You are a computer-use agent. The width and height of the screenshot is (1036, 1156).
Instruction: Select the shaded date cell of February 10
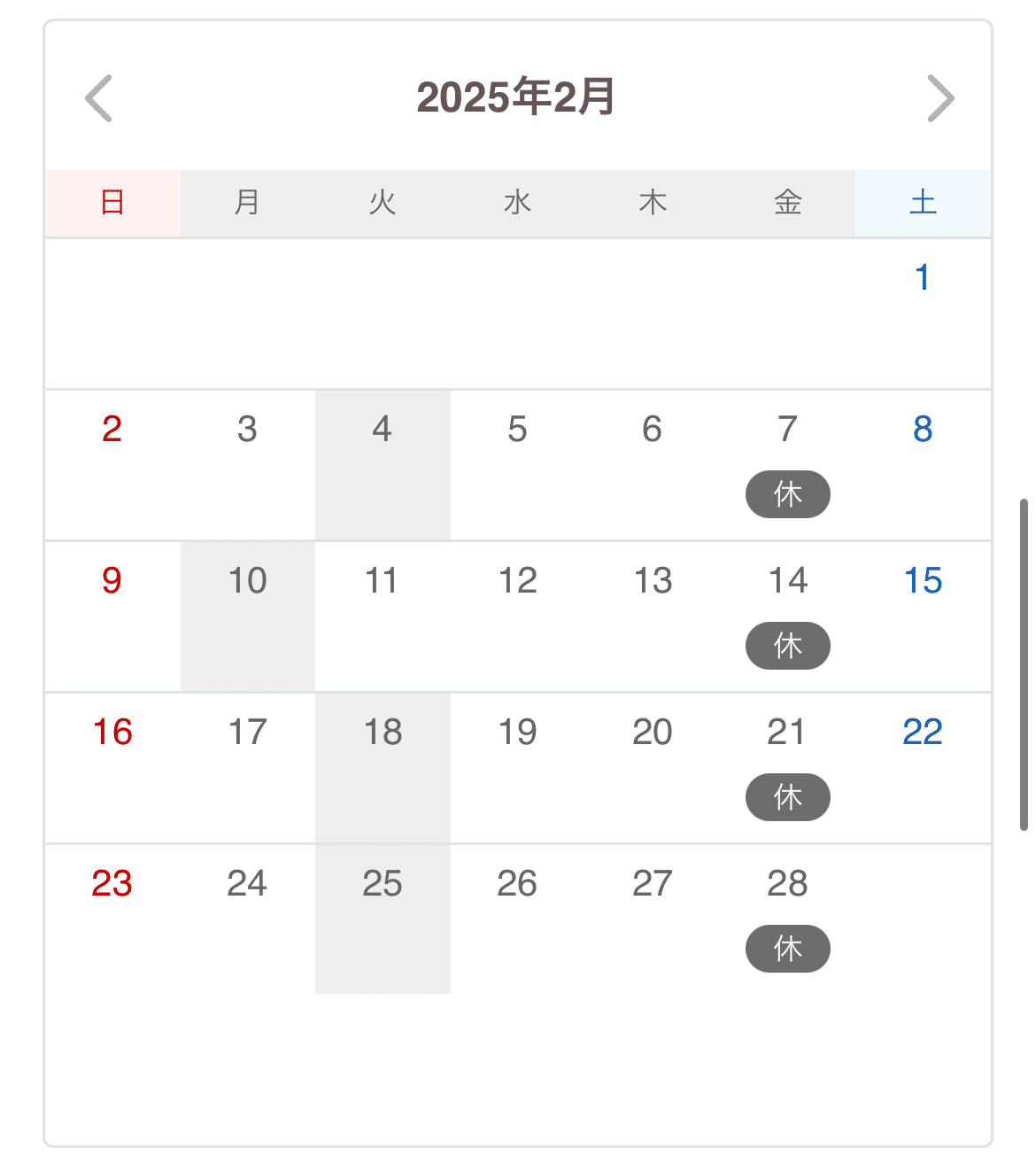tap(247, 580)
